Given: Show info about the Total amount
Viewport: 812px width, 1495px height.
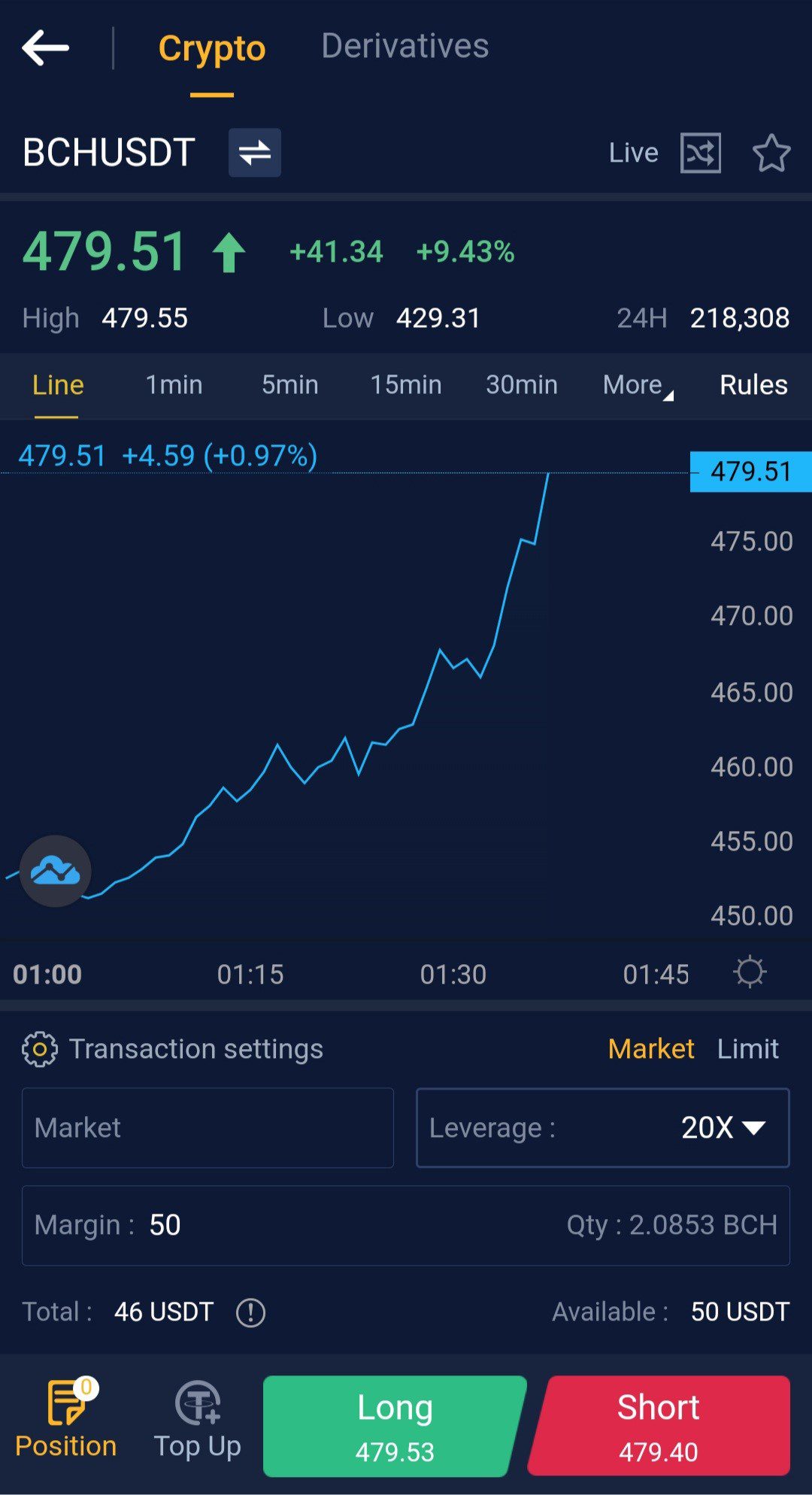Looking at the screenshot, I should [250, 1313].
